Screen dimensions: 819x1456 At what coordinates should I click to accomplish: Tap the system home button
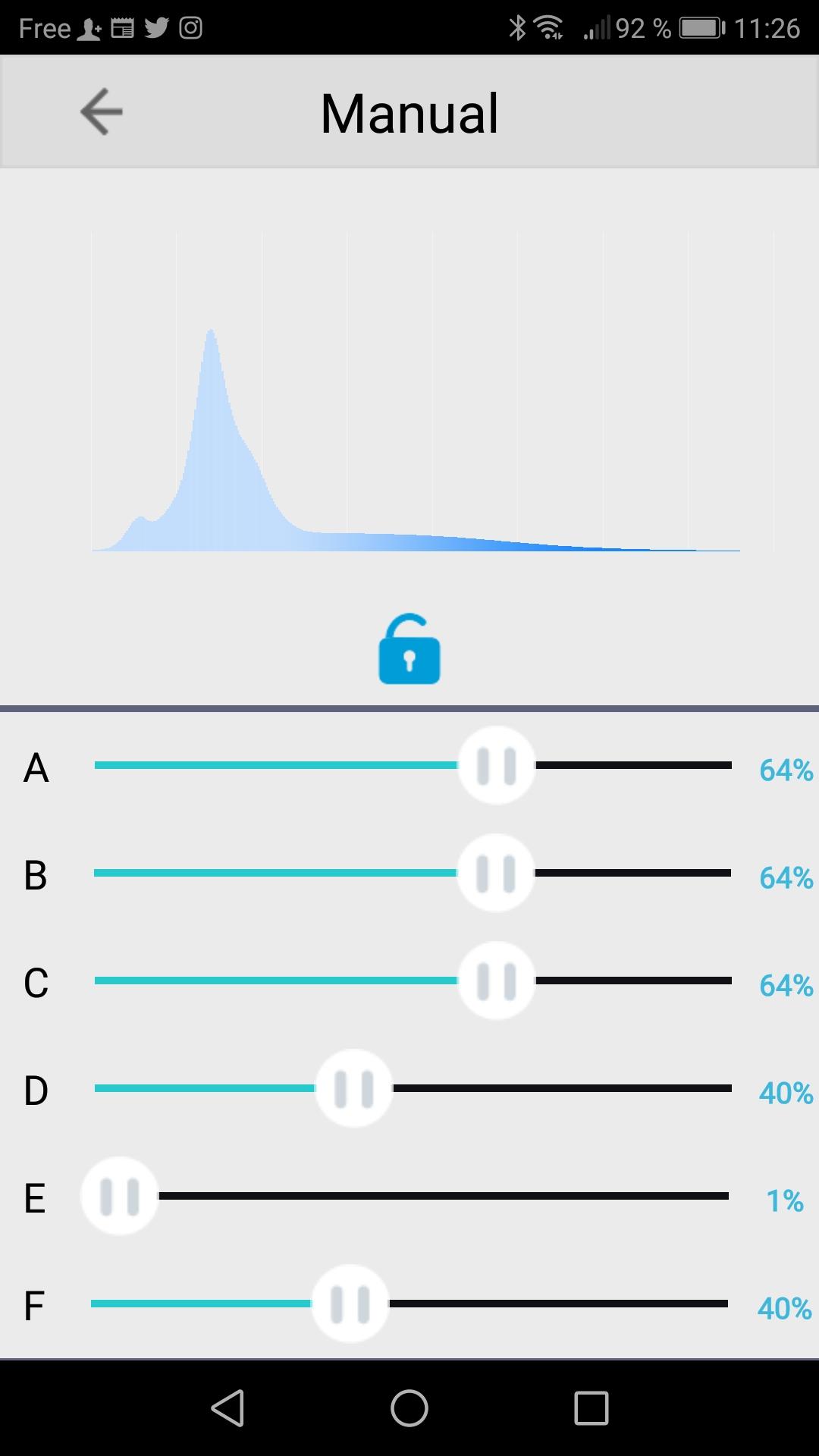coord(409,1408)
